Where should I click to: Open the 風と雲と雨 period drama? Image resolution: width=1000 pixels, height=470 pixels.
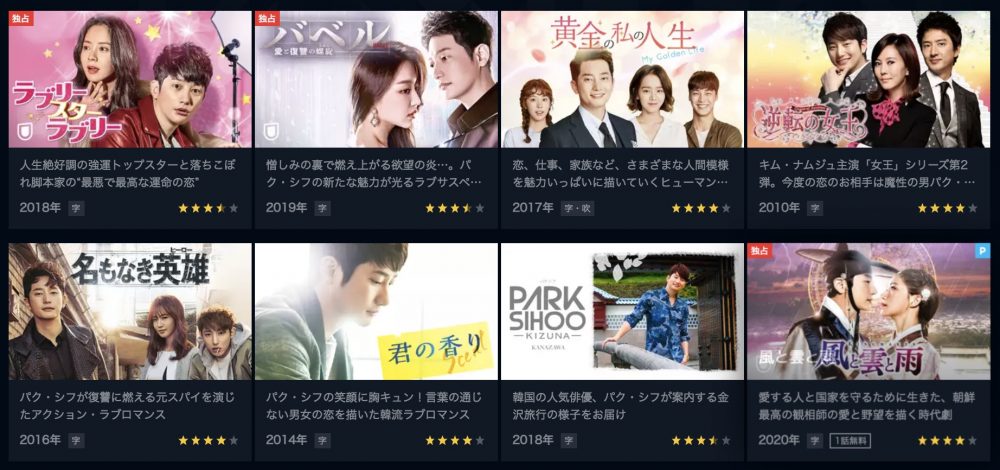point(868,312)
